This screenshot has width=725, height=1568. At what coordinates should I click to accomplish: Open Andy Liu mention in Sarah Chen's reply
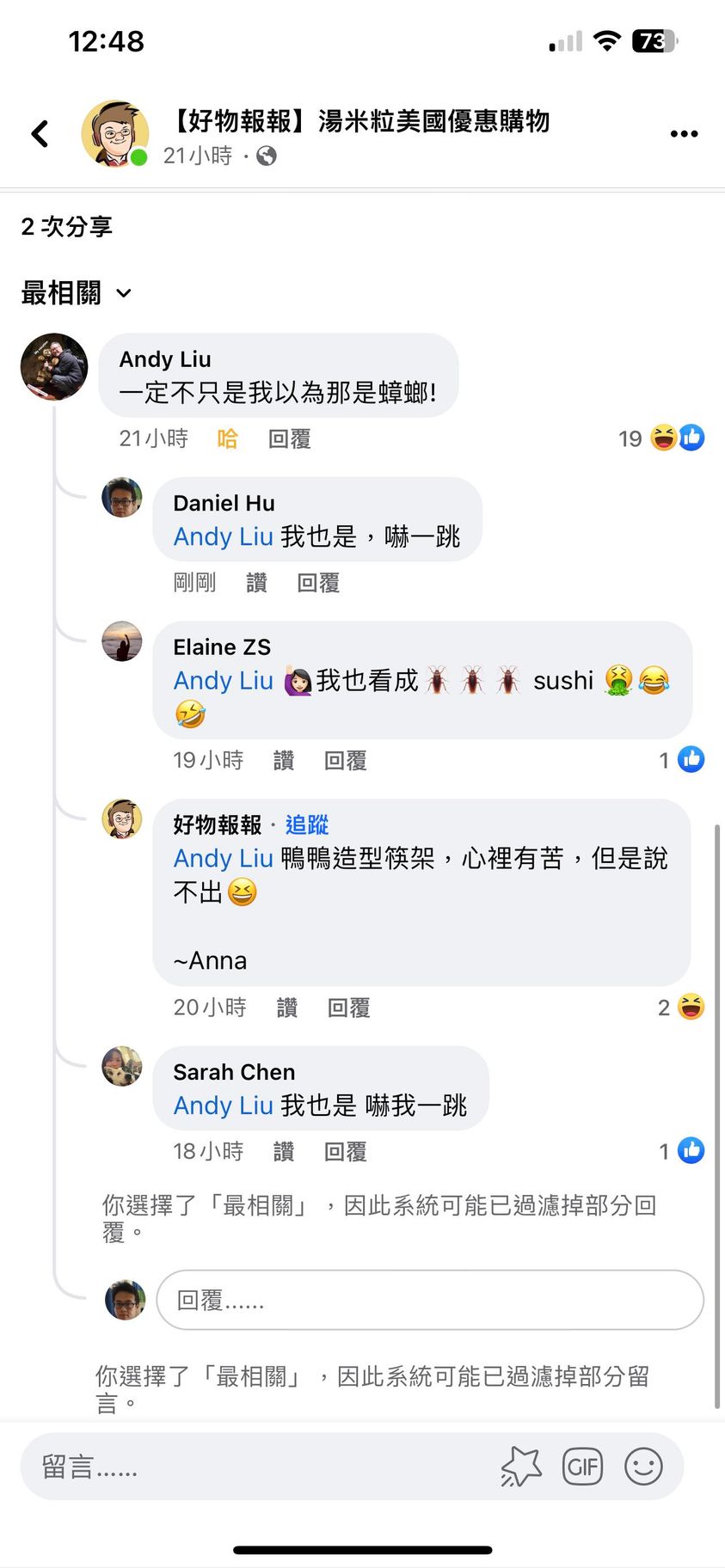[x=223, y=1106]
